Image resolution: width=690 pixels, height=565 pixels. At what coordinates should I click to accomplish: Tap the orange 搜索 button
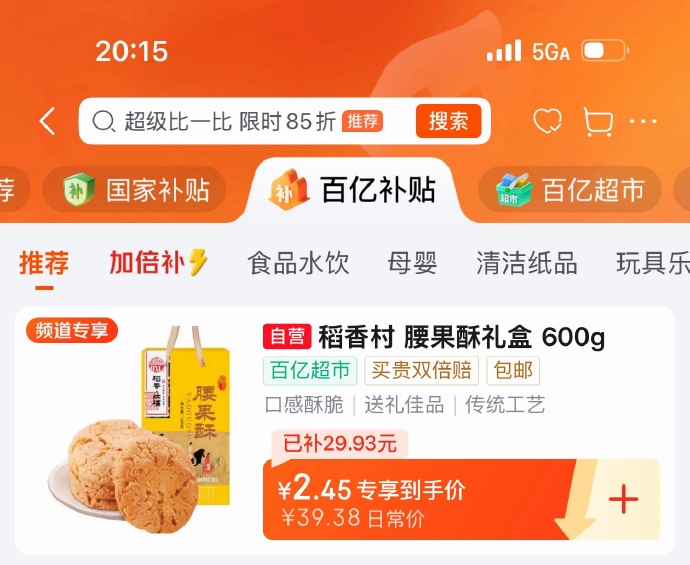point(448,122)
